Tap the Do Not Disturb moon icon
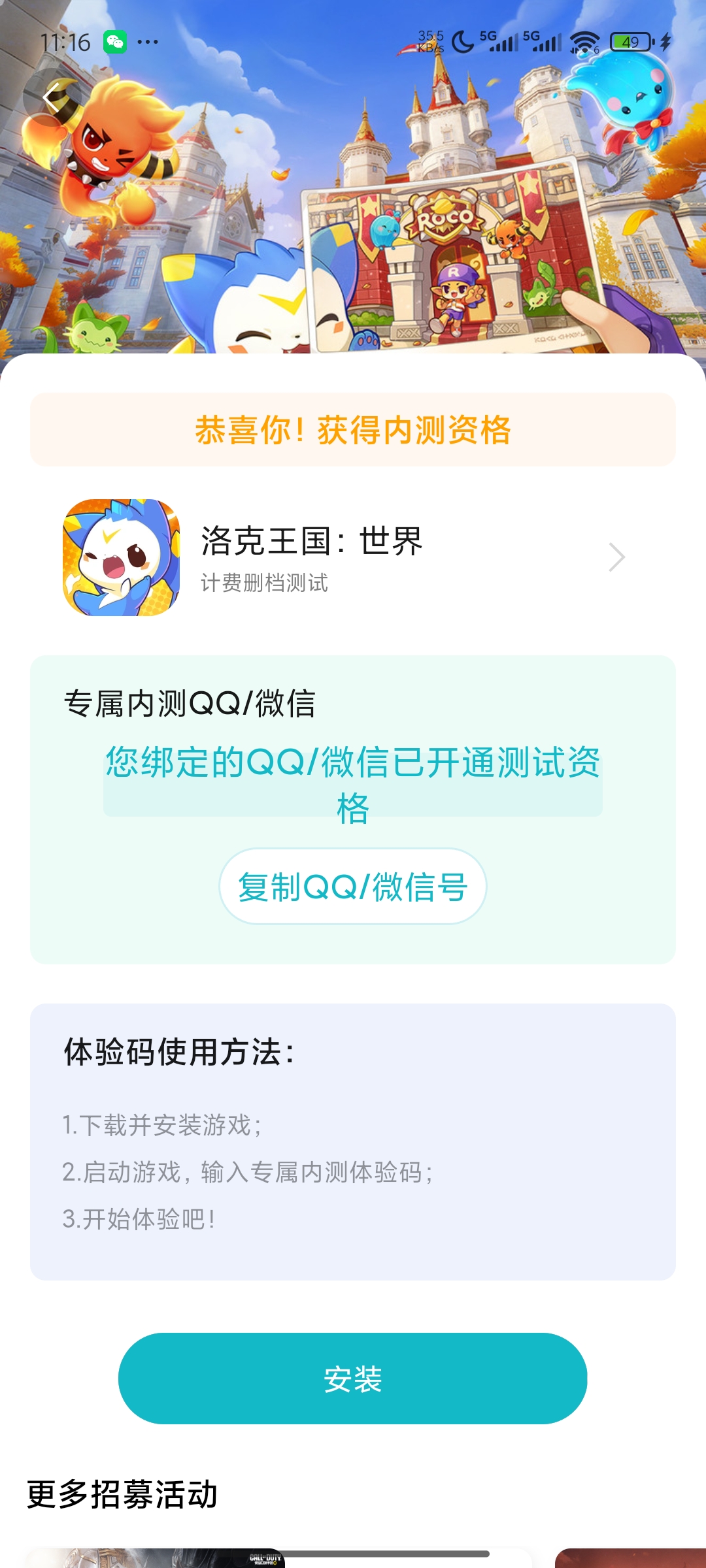The image size is (706, 1568). pos(462,41)
